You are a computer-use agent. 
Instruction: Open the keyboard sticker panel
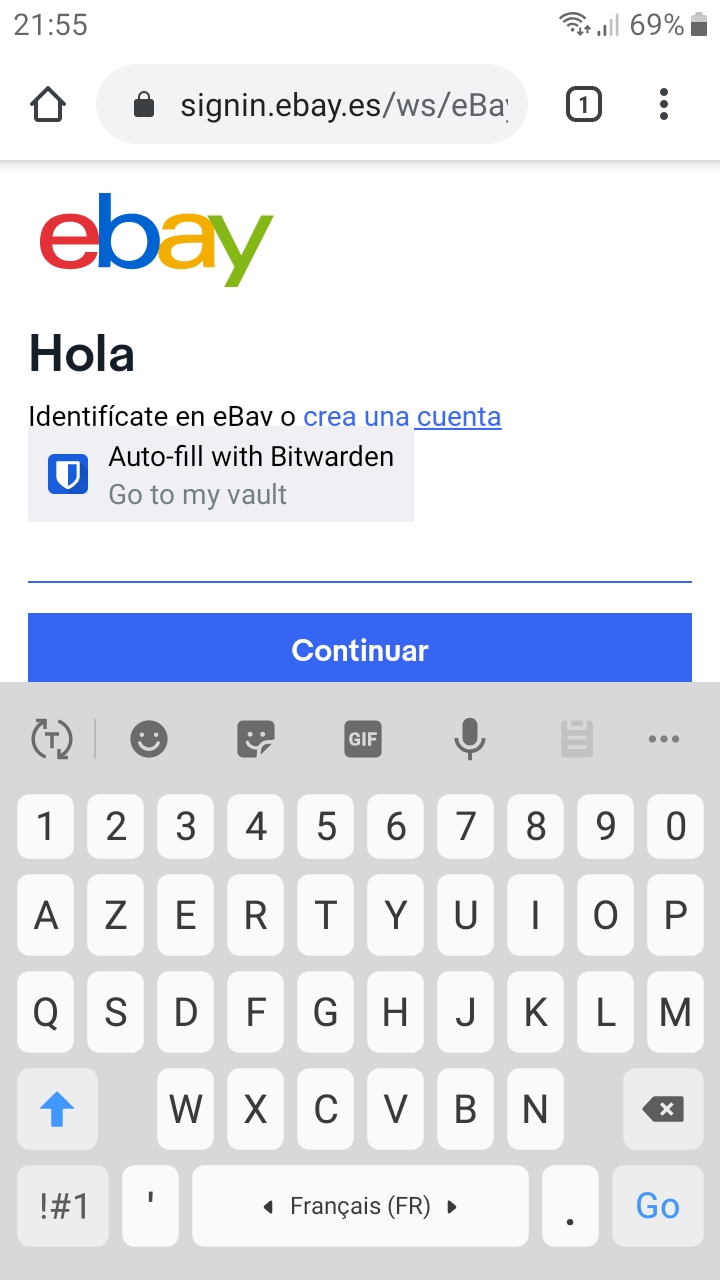coord(256,739)
